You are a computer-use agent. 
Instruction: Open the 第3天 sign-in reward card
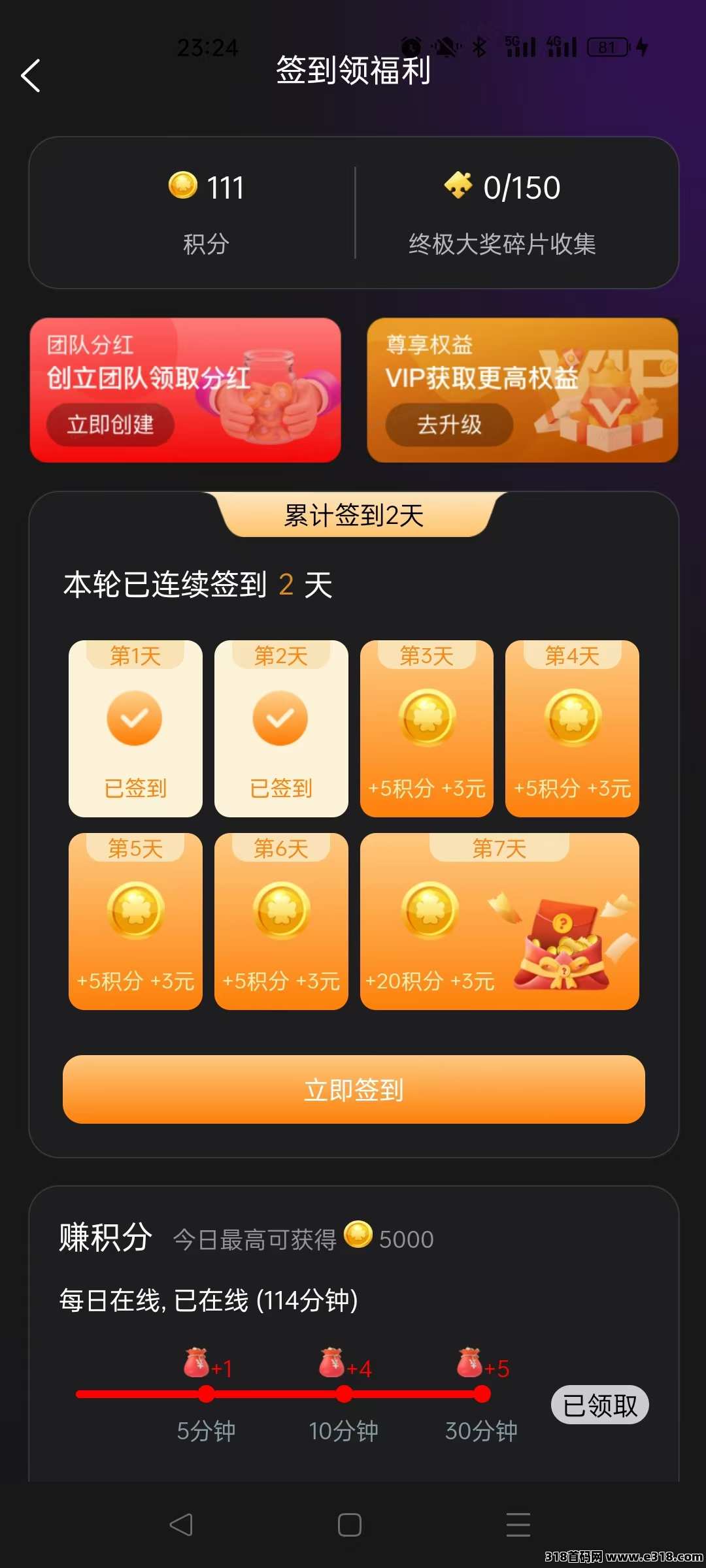(x=426, y=728)
